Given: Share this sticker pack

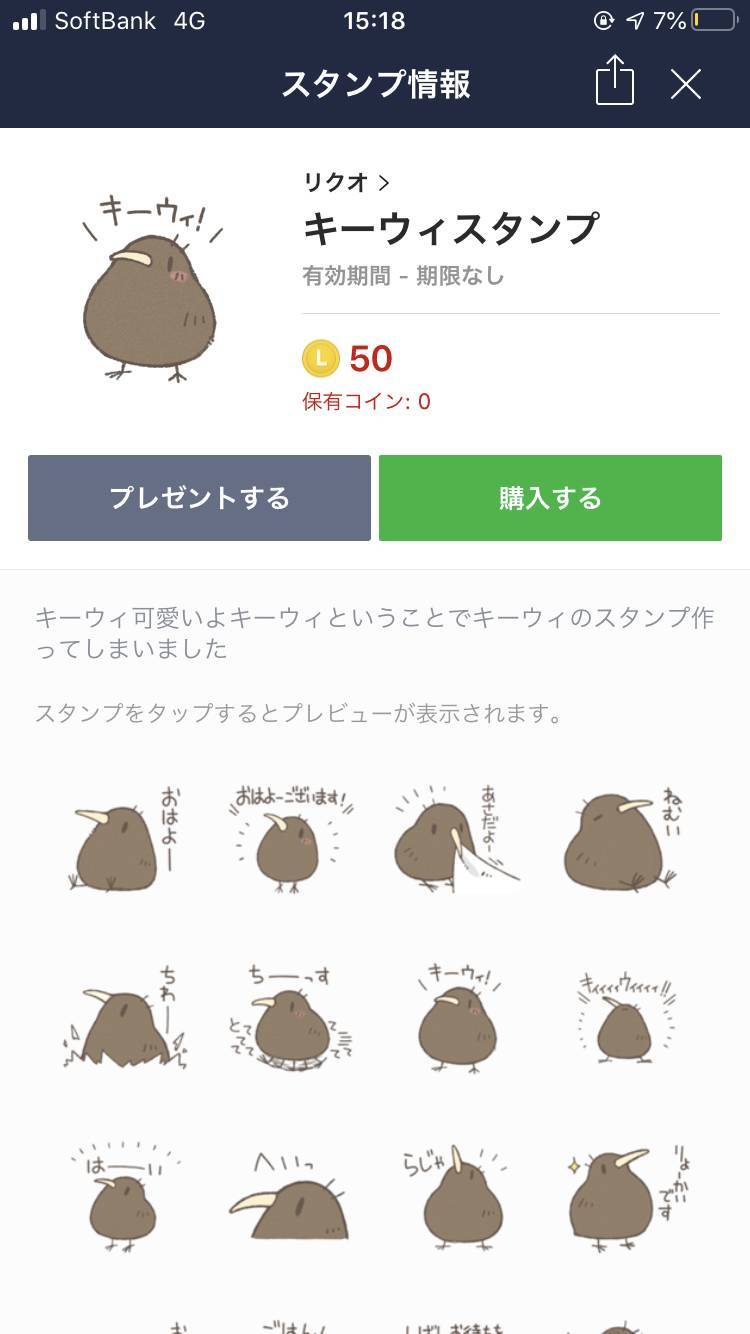Looking at the screenshot, I should point(615,81).
